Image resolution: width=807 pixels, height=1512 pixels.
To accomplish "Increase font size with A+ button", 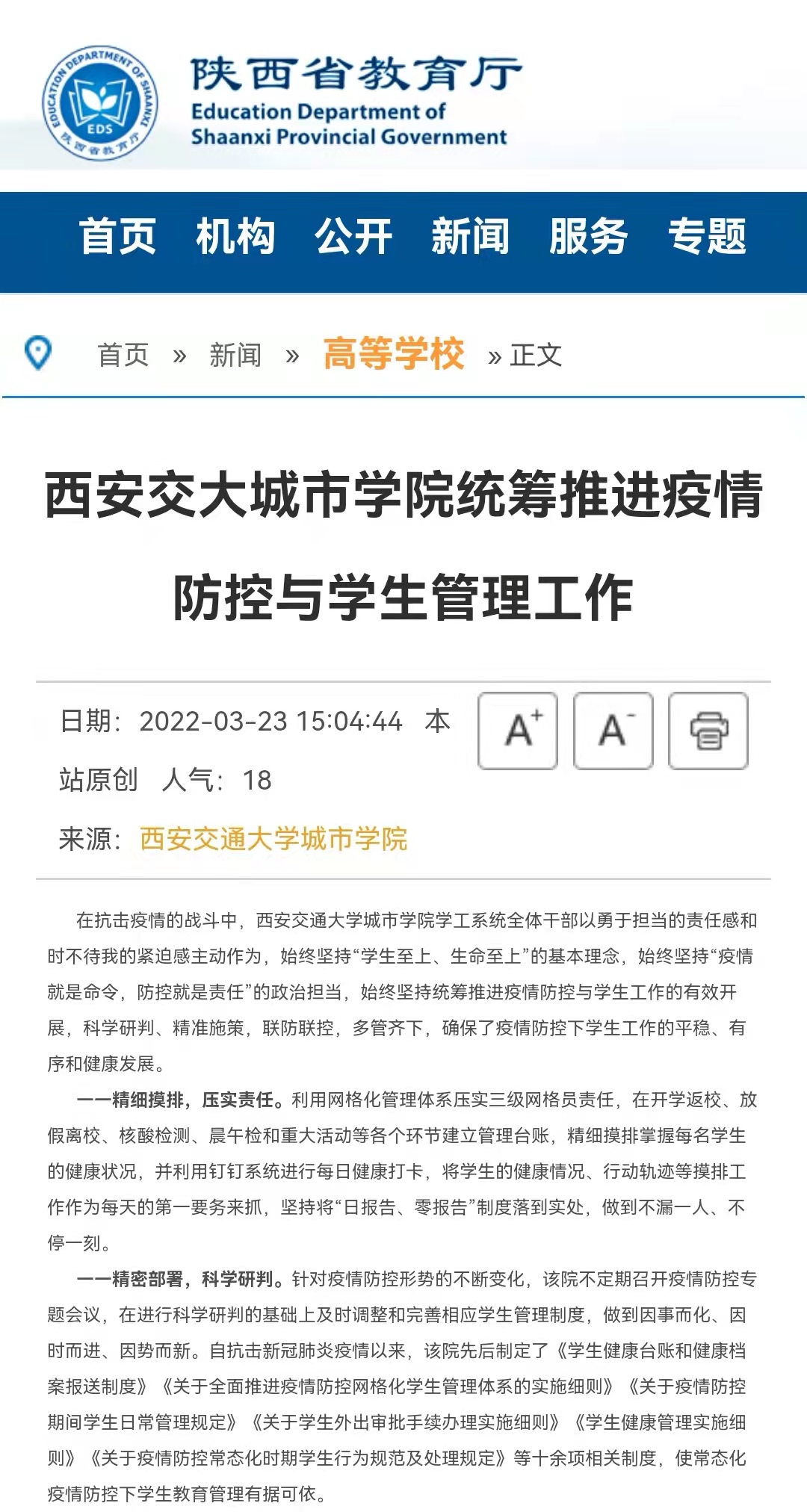I will 518,730.
